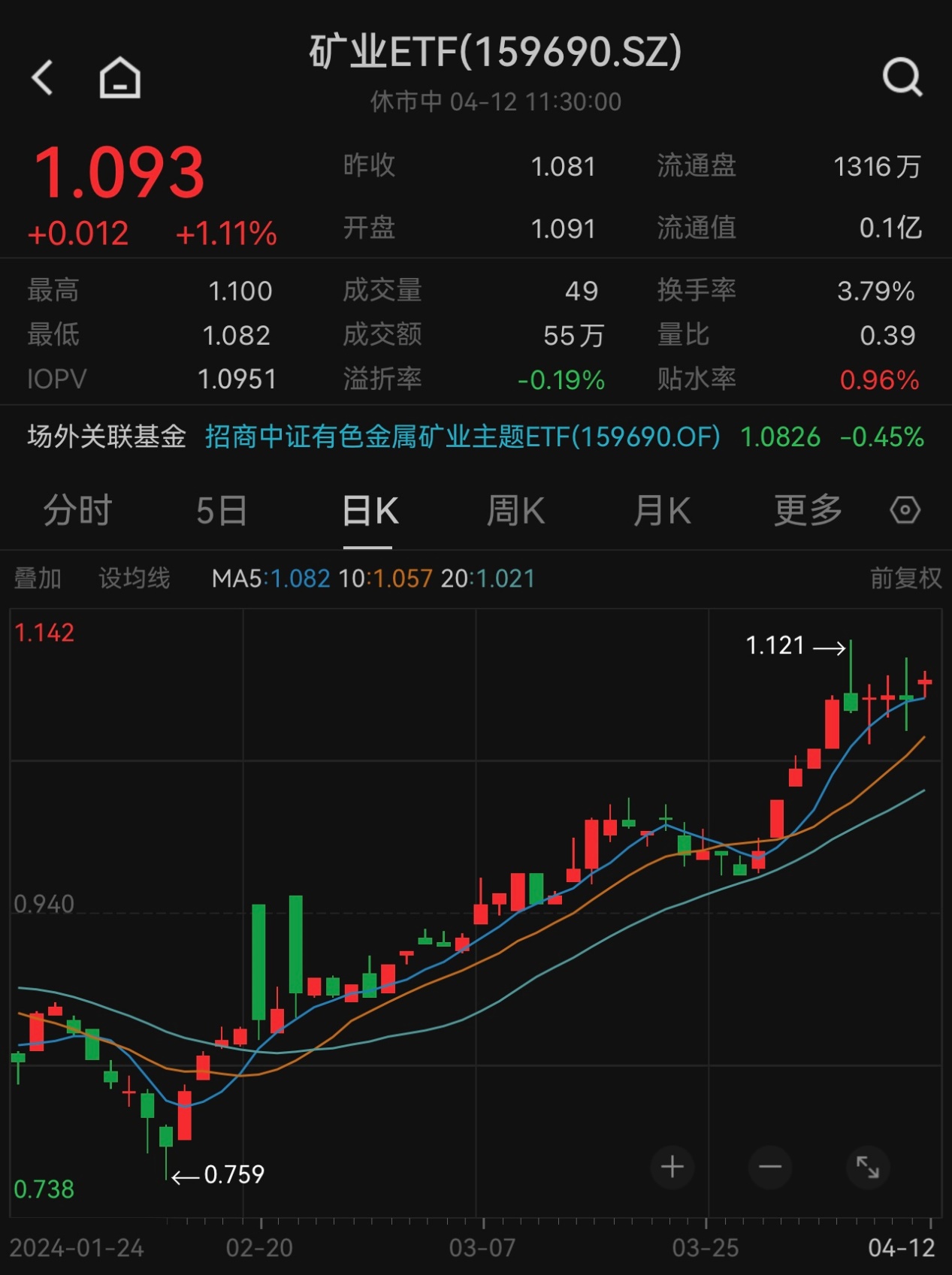
Task: Expand the chart to full screen
Action: [x=868, y=1167]
